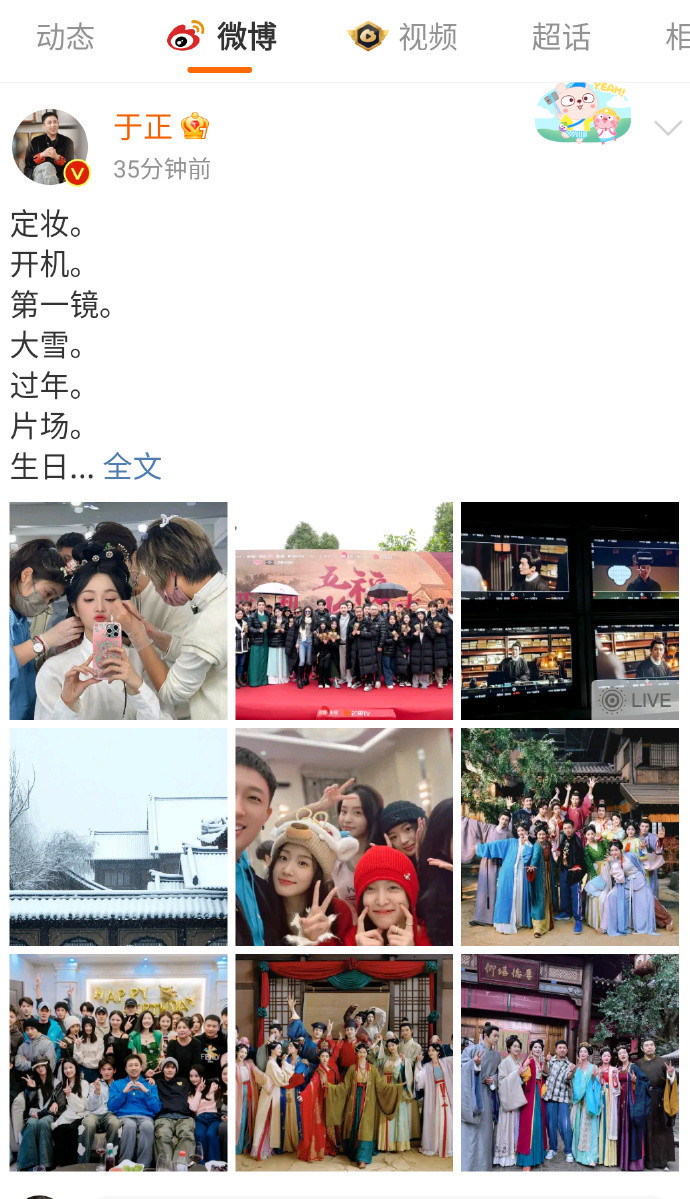Open the post options dropdown arrow
690x1199 pixels.
click(x=667, y=128)
